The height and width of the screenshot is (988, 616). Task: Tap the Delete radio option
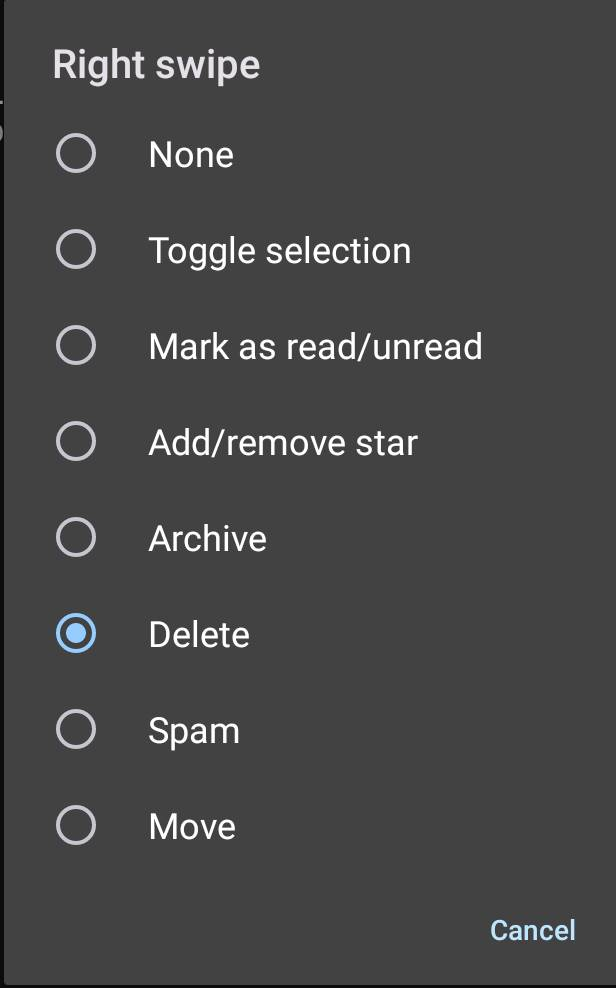point(76,634)
